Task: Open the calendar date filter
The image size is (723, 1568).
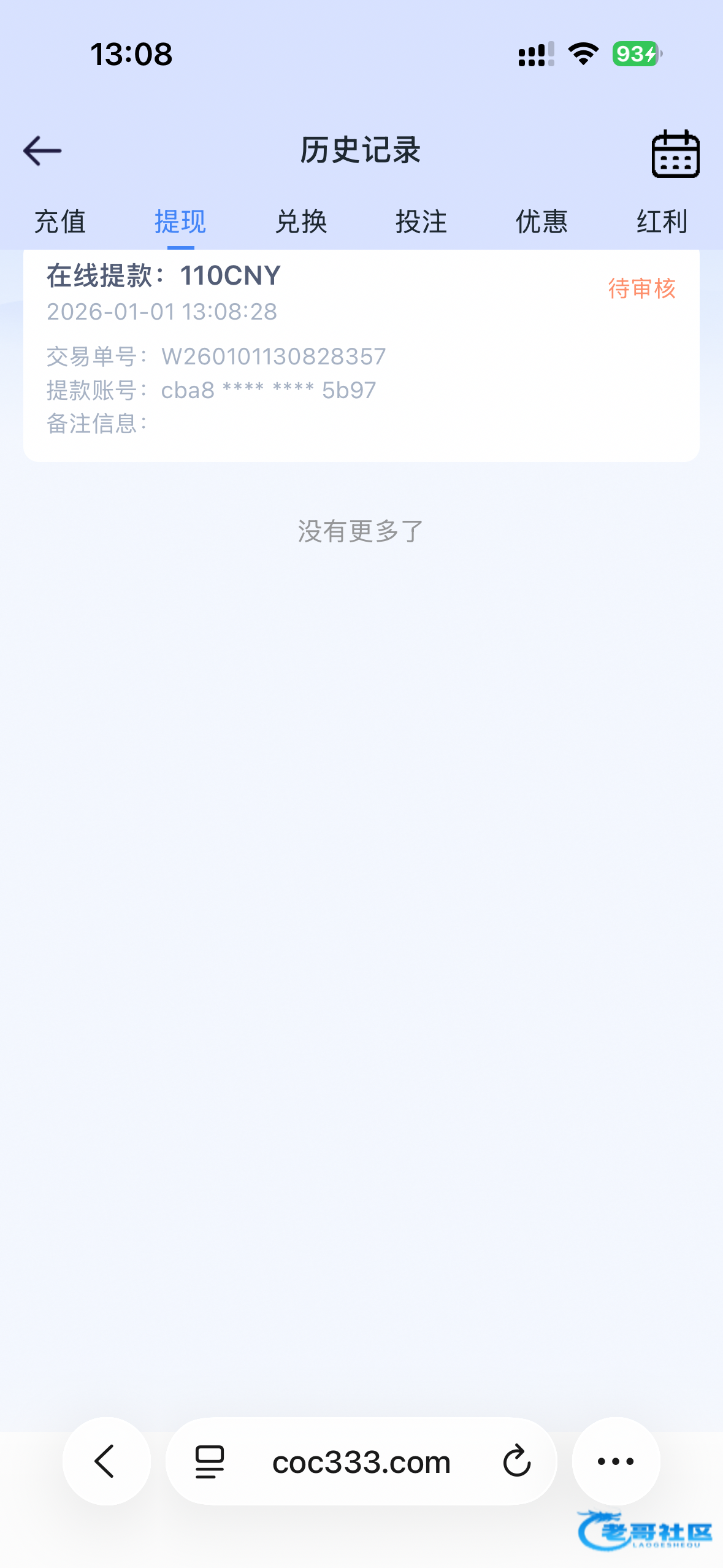Action: click(x=675, y=153)
